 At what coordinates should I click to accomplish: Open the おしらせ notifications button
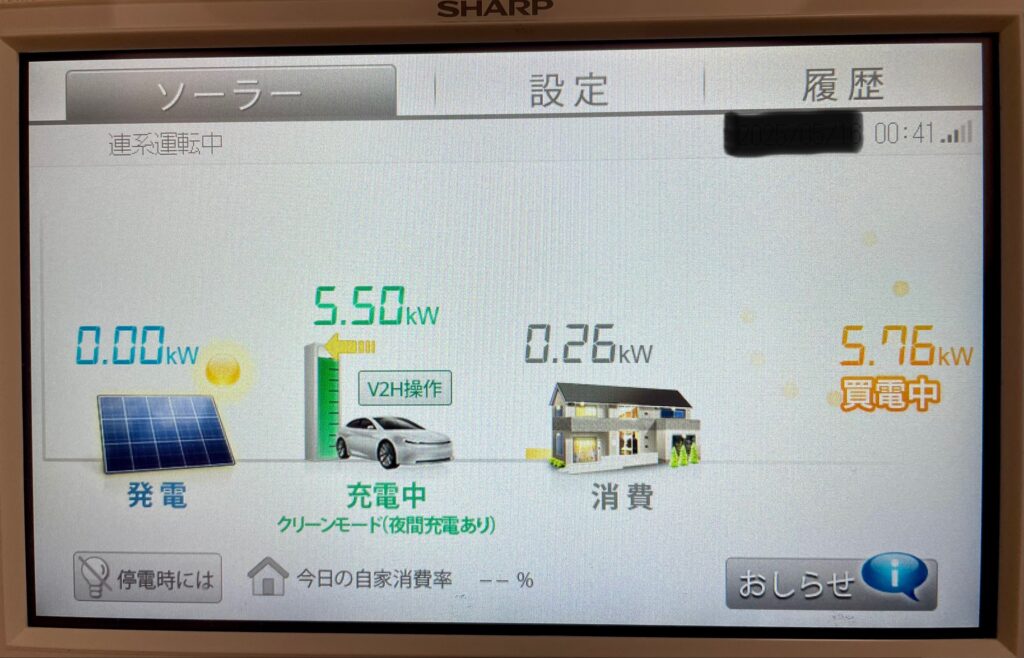[831, 583]
